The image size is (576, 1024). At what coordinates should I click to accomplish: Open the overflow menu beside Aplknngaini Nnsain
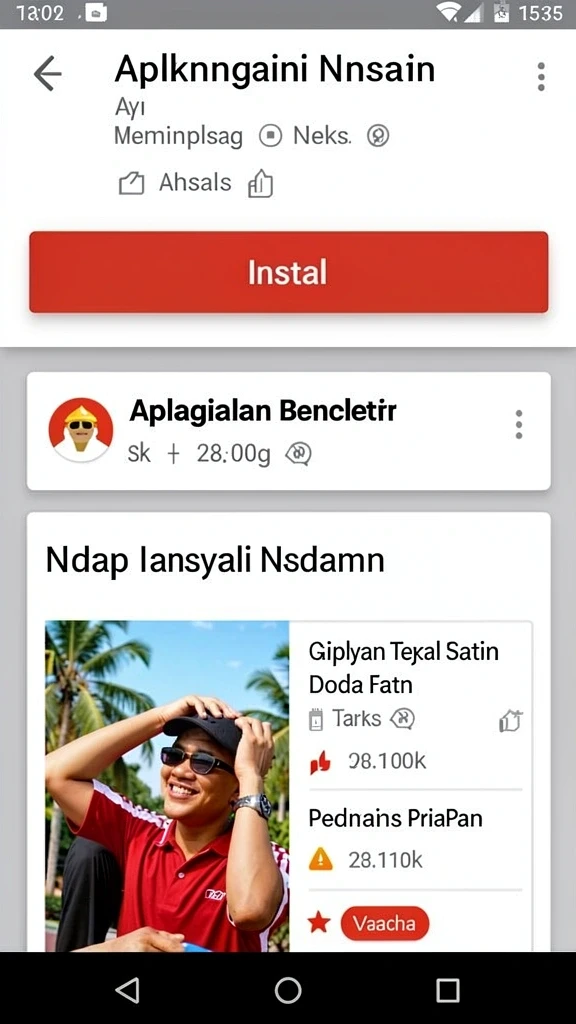541,76
